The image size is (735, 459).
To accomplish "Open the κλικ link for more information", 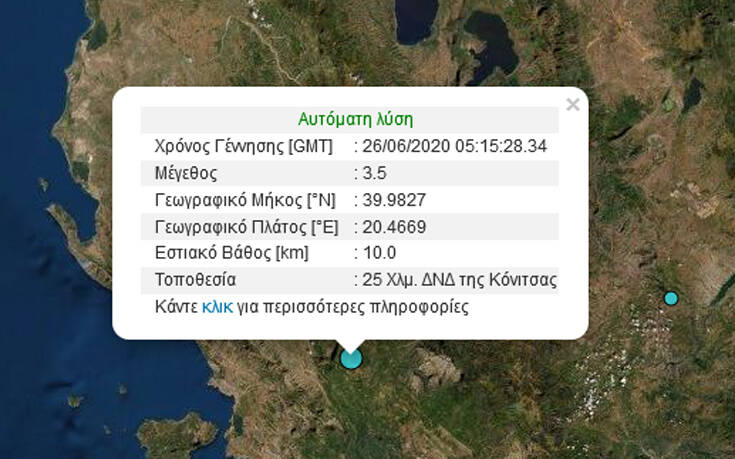I will click(217, 307).
